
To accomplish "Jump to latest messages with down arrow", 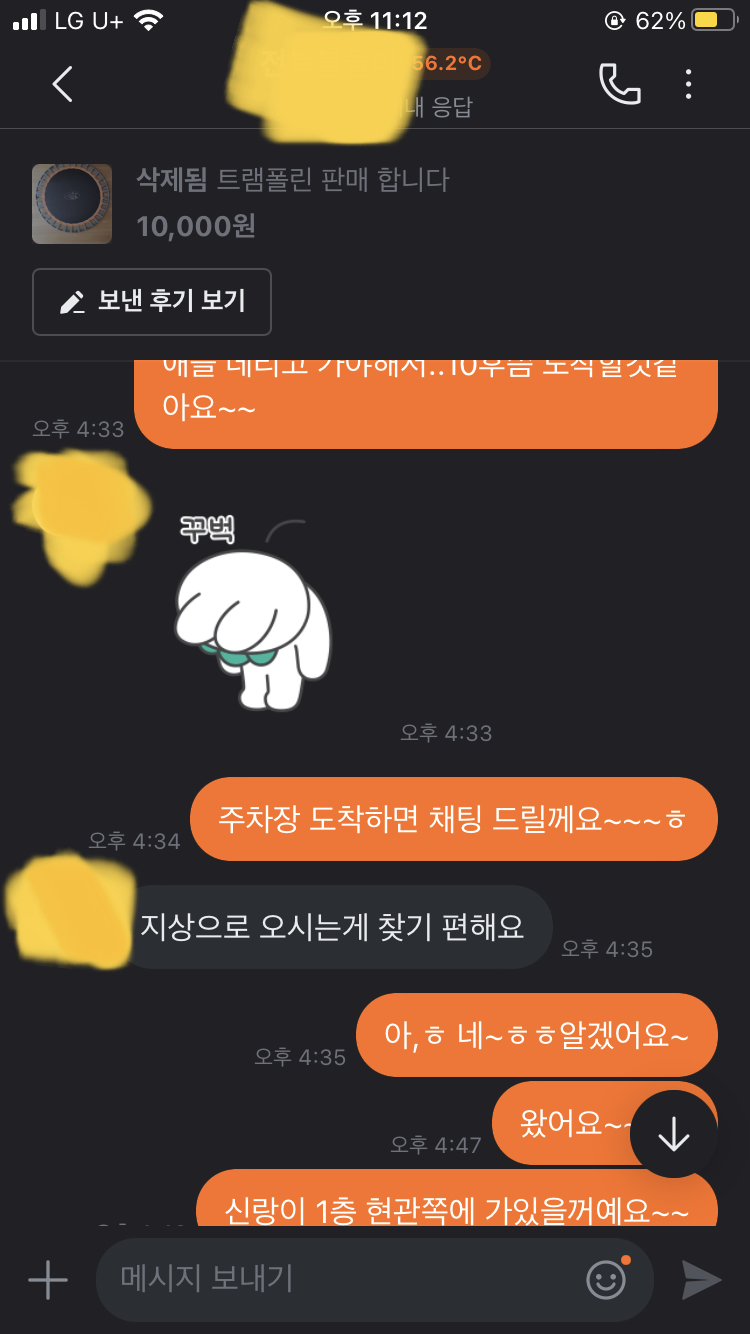I will point(673,1133).
